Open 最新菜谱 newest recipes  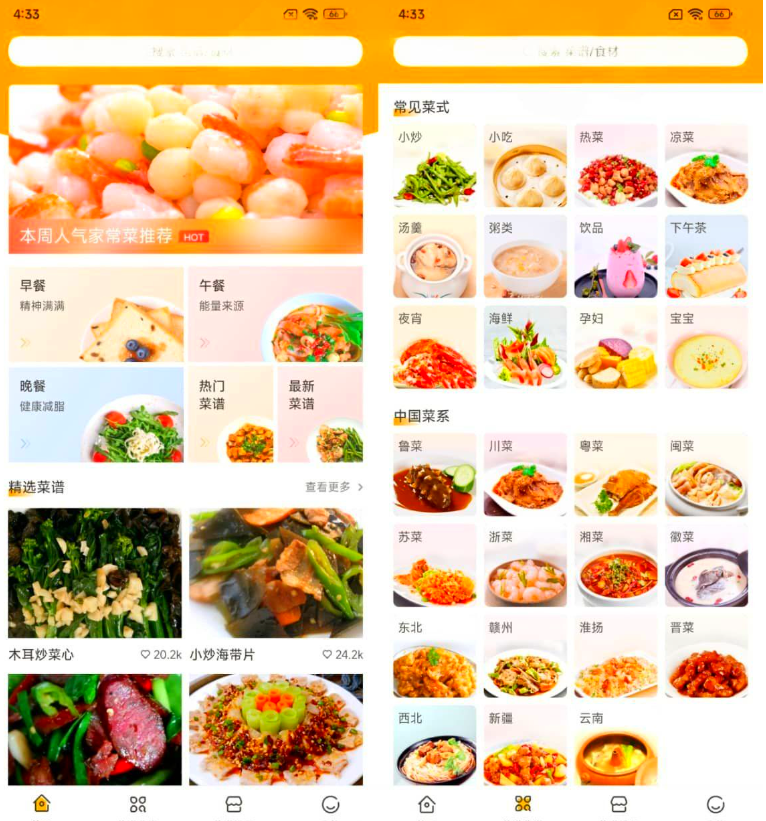point(320,414)
